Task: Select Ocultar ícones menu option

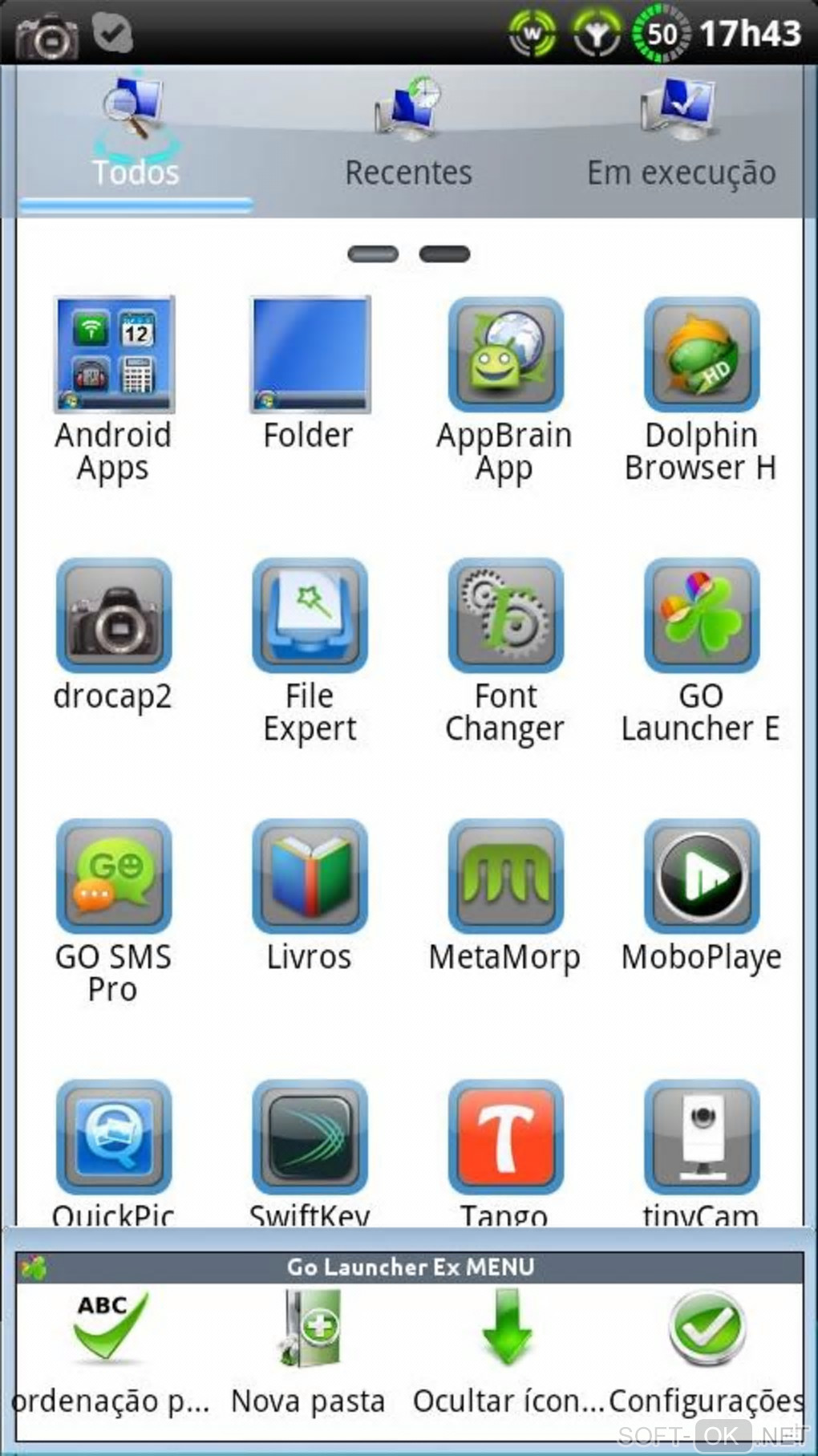Action: pos(507,1348)
